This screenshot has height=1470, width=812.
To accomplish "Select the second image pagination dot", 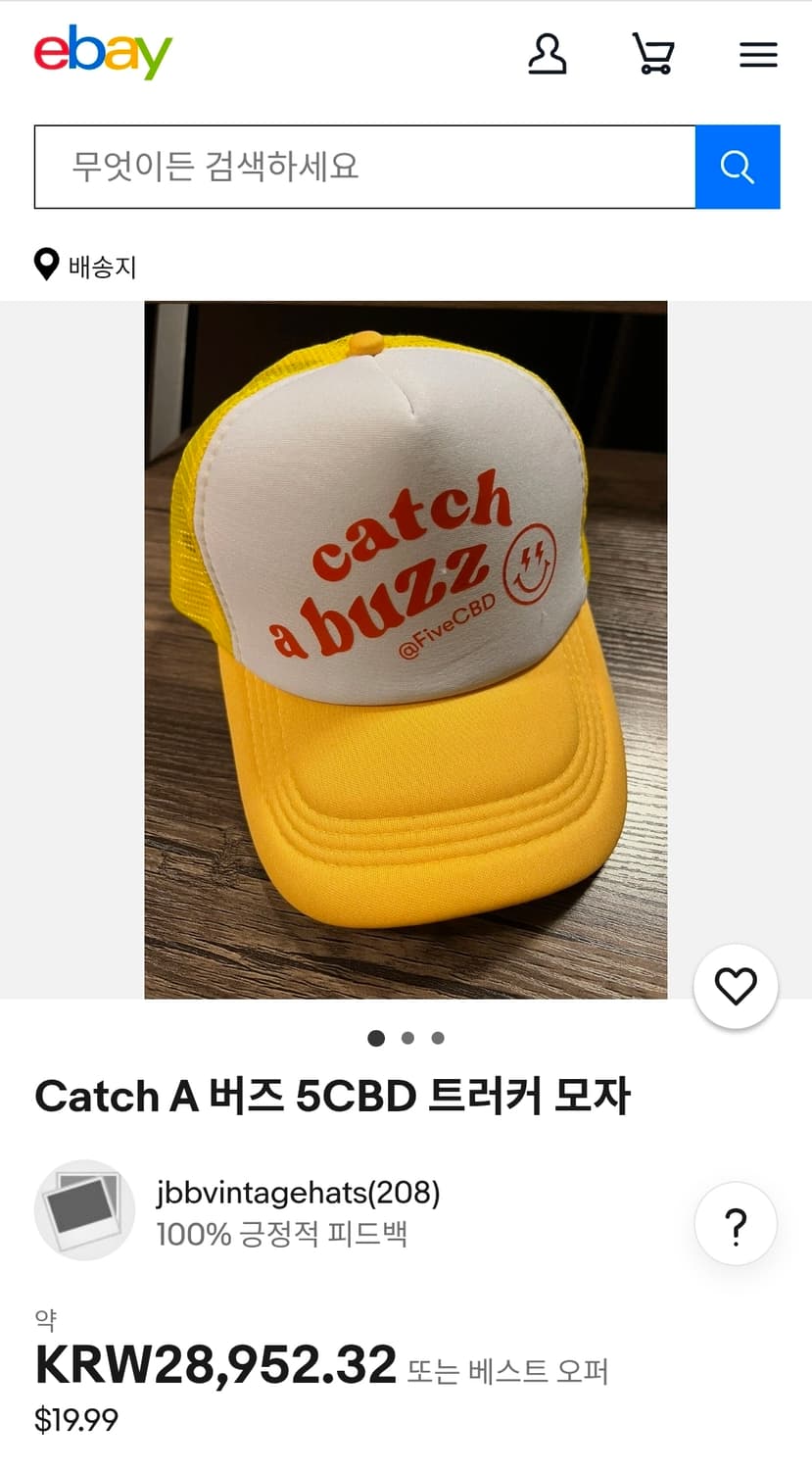I will [x=407, y=1037].
